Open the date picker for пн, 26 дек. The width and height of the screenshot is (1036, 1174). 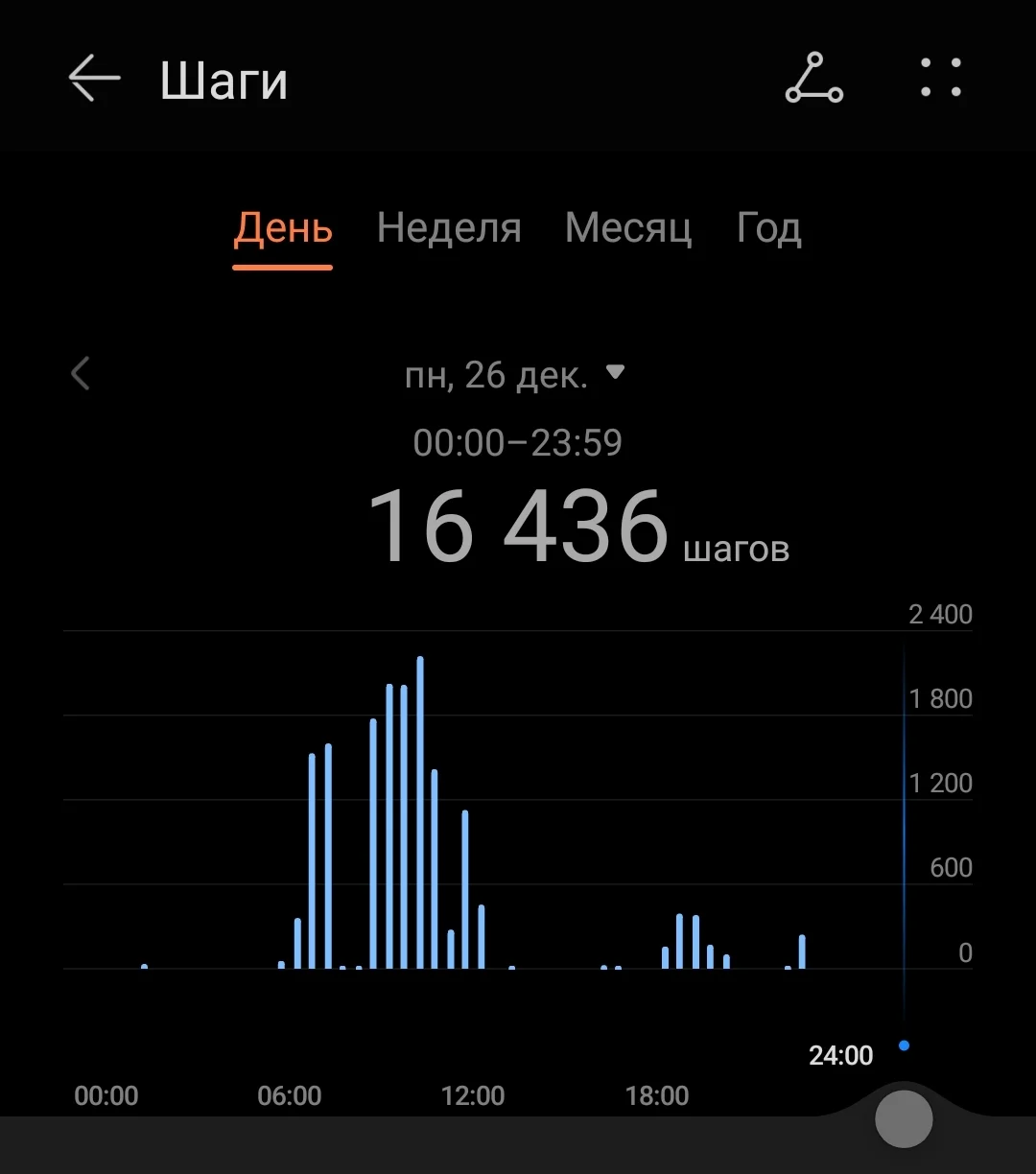tap(515, 374)
